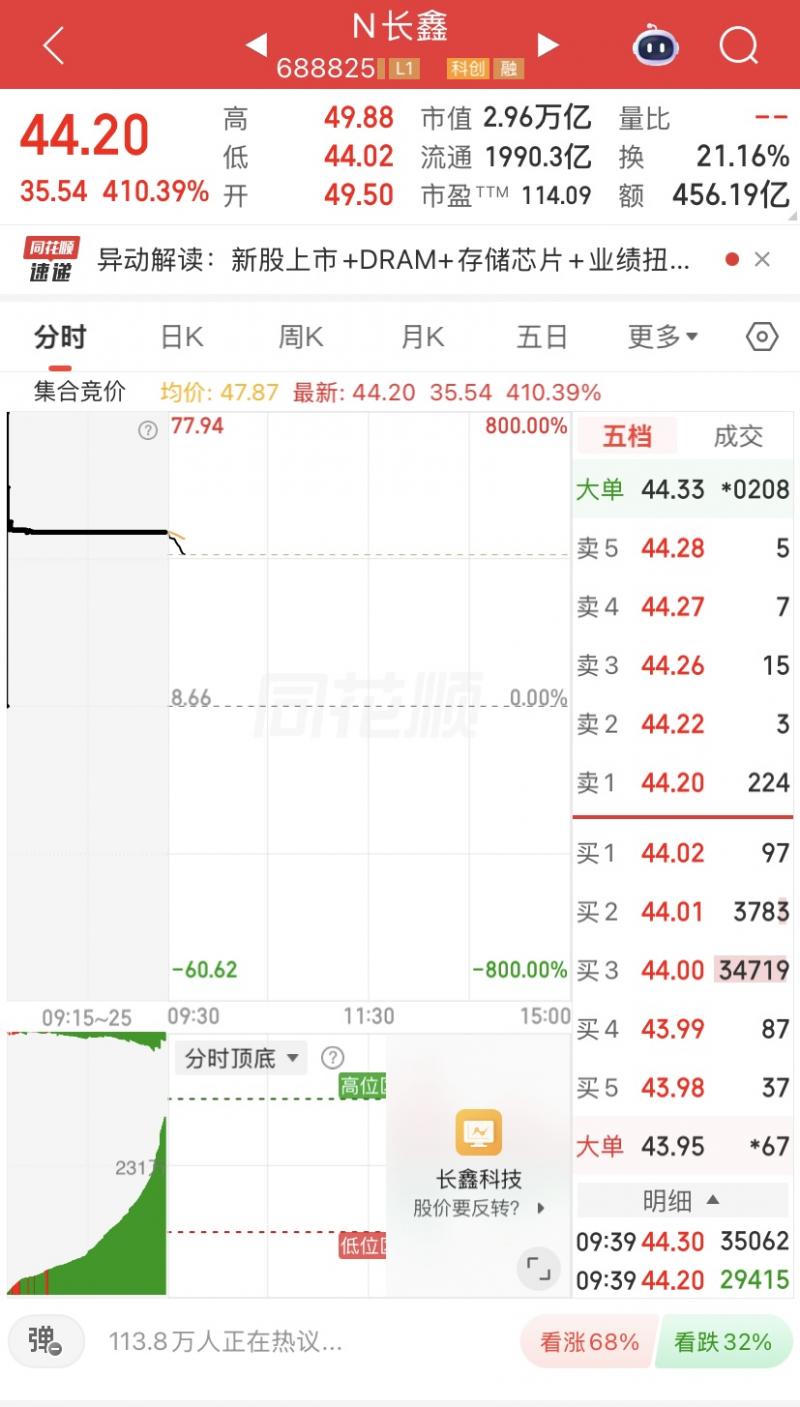Expand the 更多 chart dropdown
800x1407 pixels.
click(663, 337)
